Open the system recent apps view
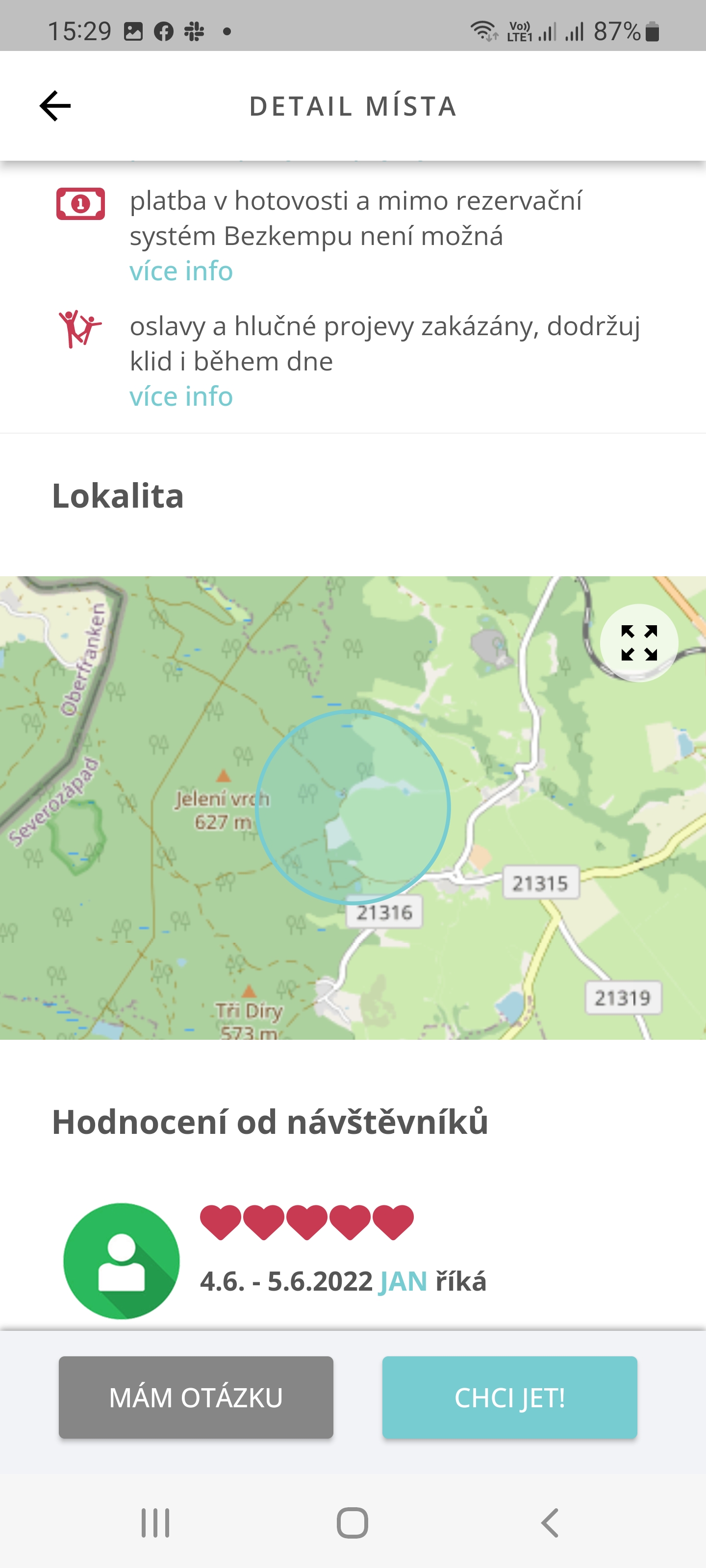 click(155, 1523)
